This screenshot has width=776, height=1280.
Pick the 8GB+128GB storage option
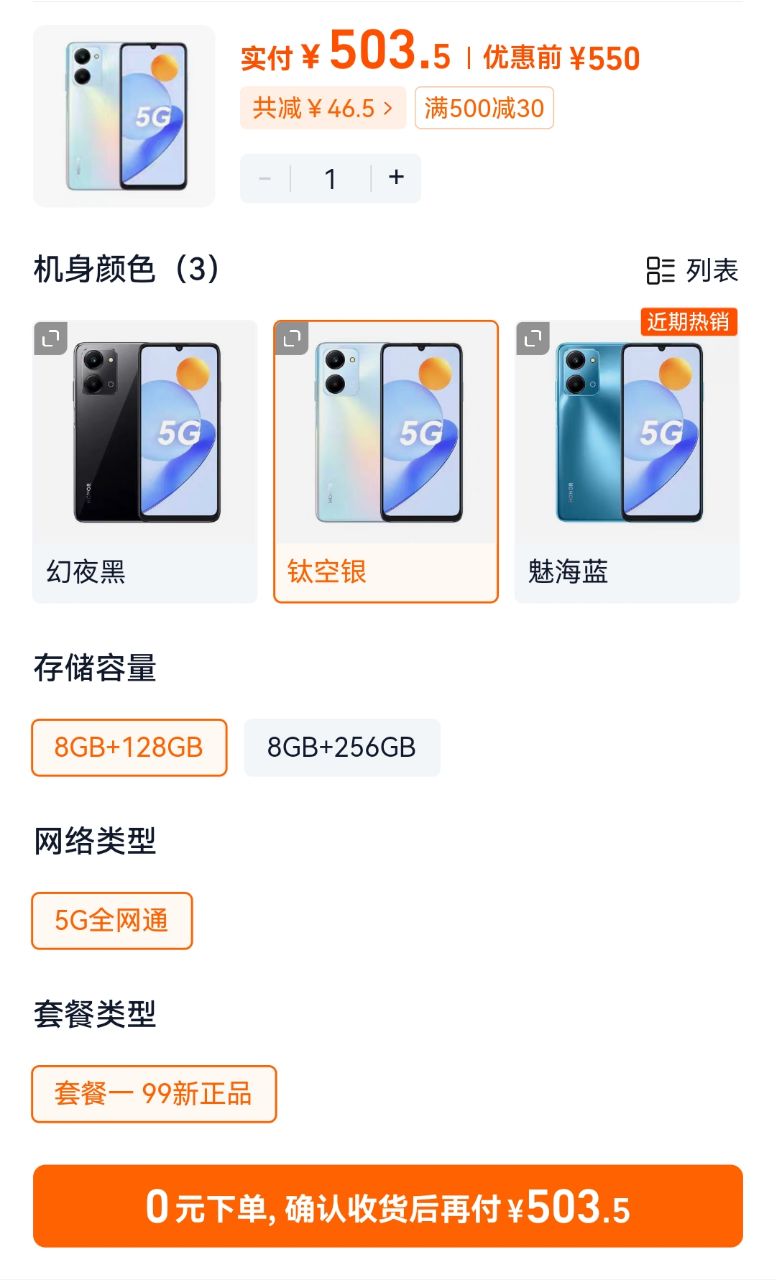pos(129,747)
